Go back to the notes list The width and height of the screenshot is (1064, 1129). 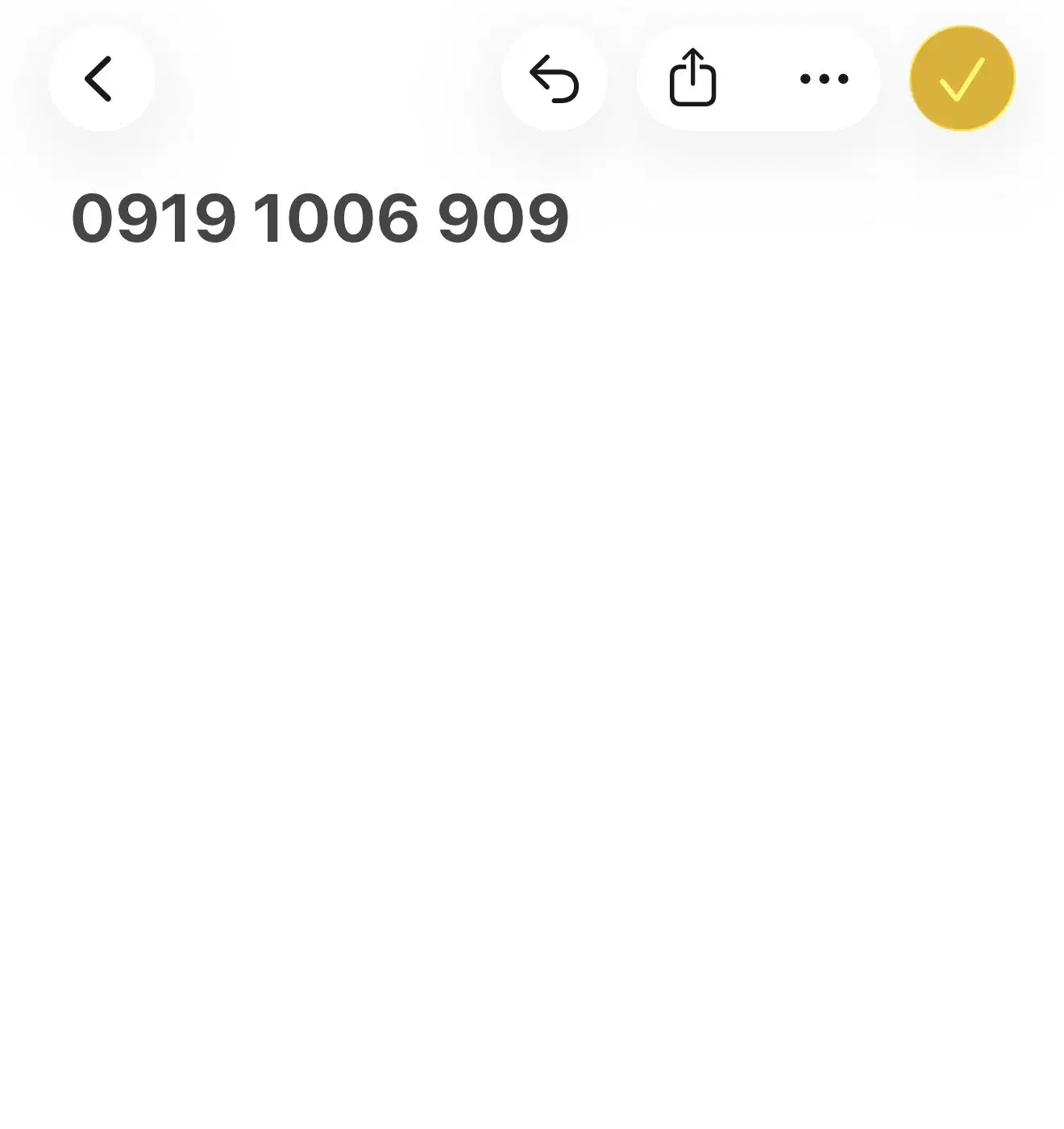point(101,78)
